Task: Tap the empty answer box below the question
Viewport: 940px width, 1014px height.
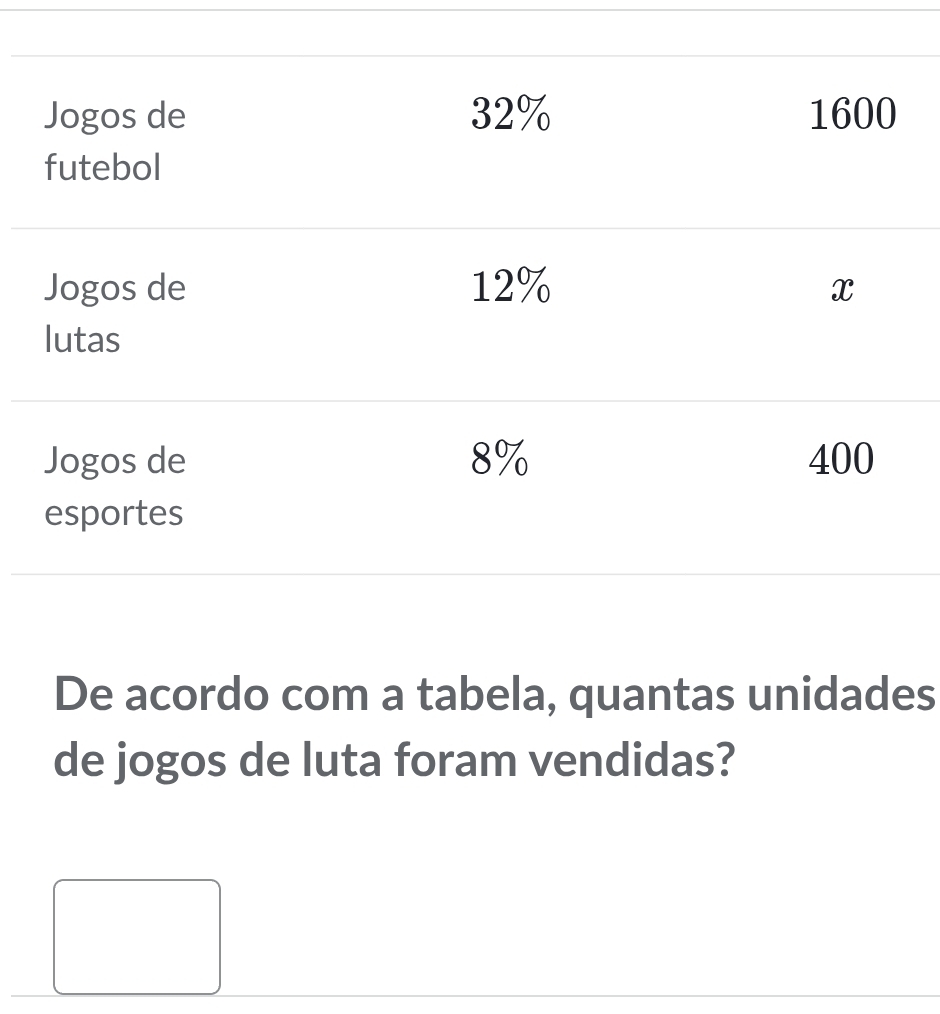Action: (x=137, y=936)
